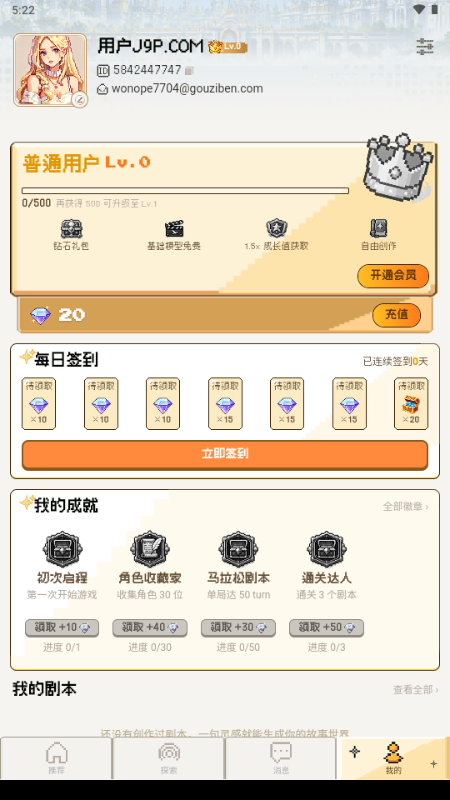Image resolution: width=450 pixels, height=800 pixels.
Task: Open 查看全部 for my scripts
Action: tap(415, 690)
